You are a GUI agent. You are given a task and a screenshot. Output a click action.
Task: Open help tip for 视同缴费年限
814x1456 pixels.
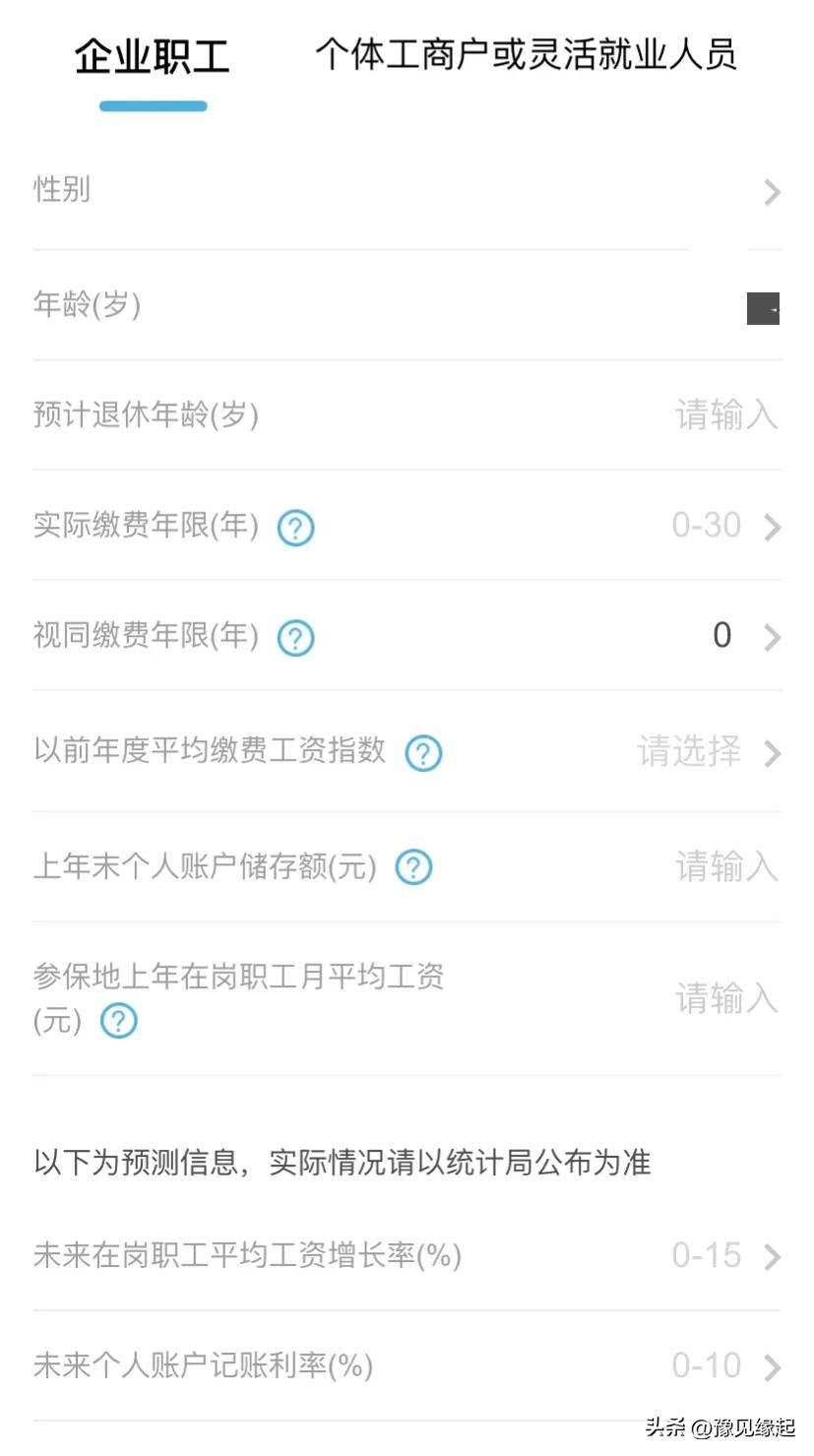(x=294, y=638)
